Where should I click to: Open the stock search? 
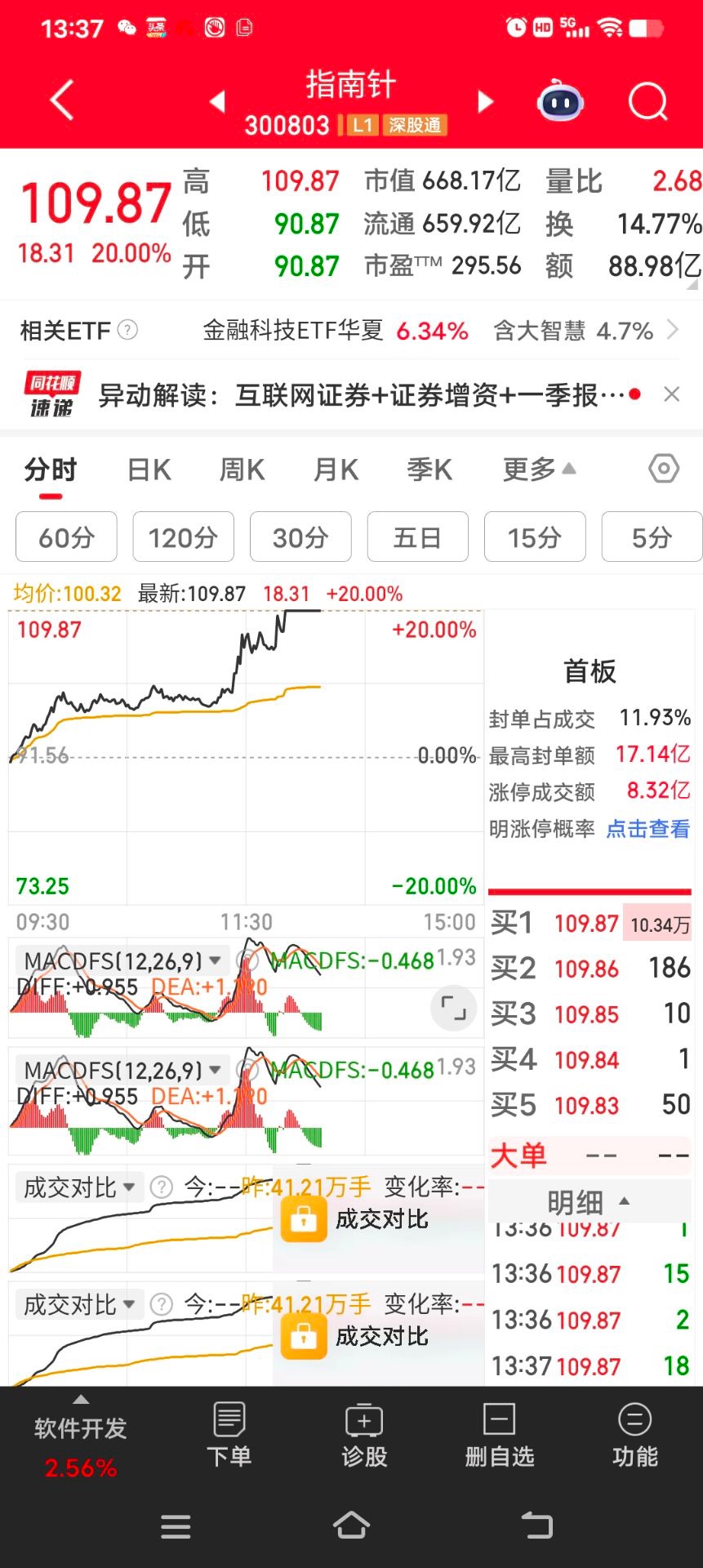click(x=647, y=102)
